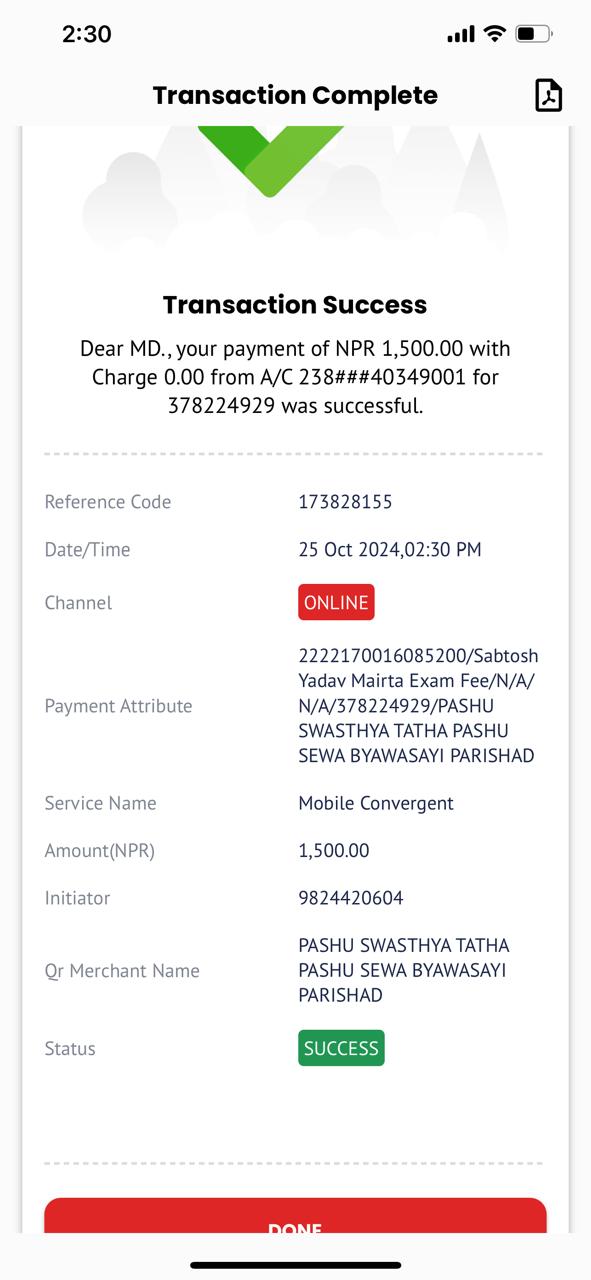Download the receipt as PDF
Image resolution: width=591 pixels, height=1280 pixels.
coord(548,95)
